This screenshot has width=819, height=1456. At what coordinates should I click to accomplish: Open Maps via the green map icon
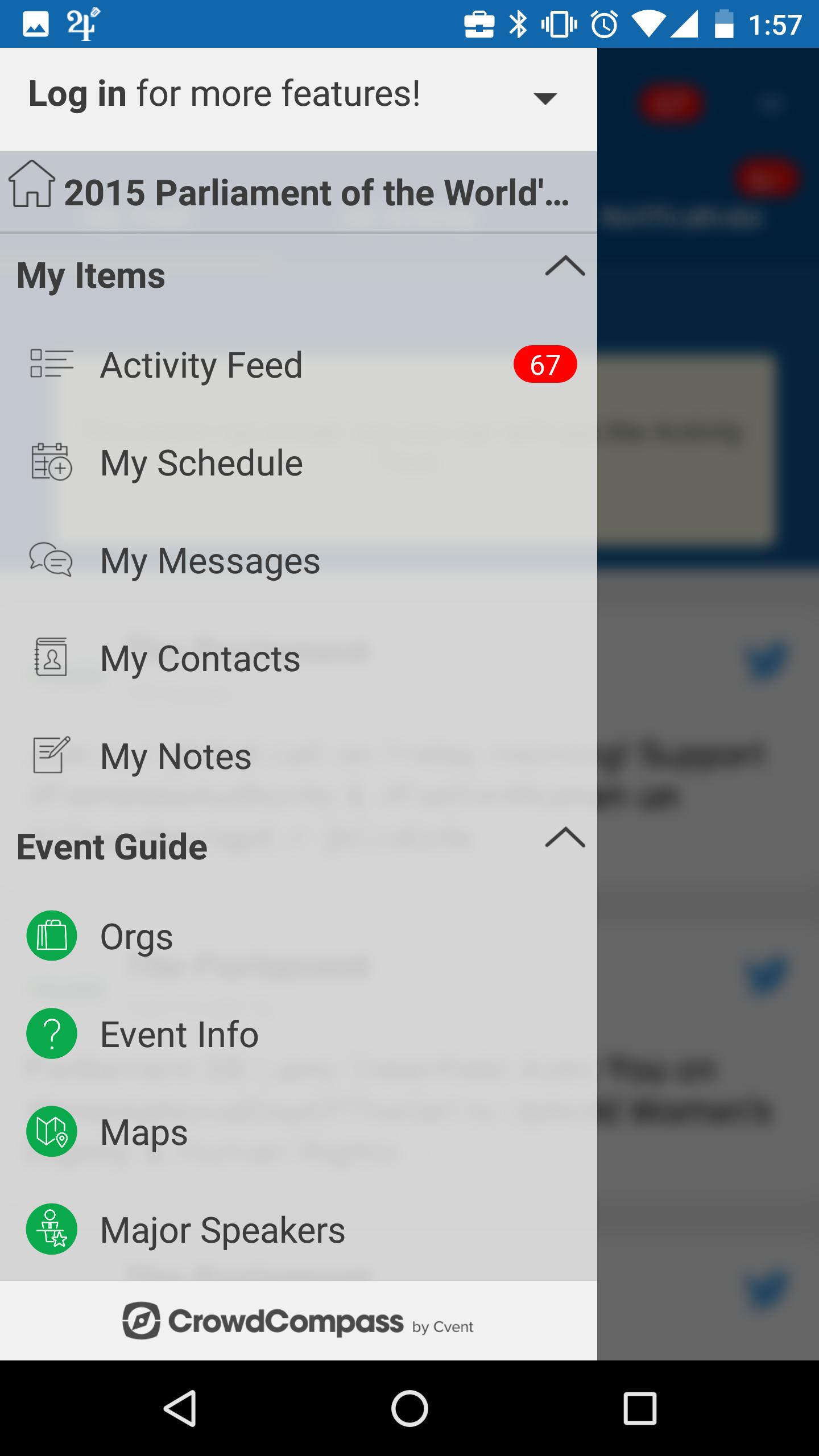point(51,1131)
